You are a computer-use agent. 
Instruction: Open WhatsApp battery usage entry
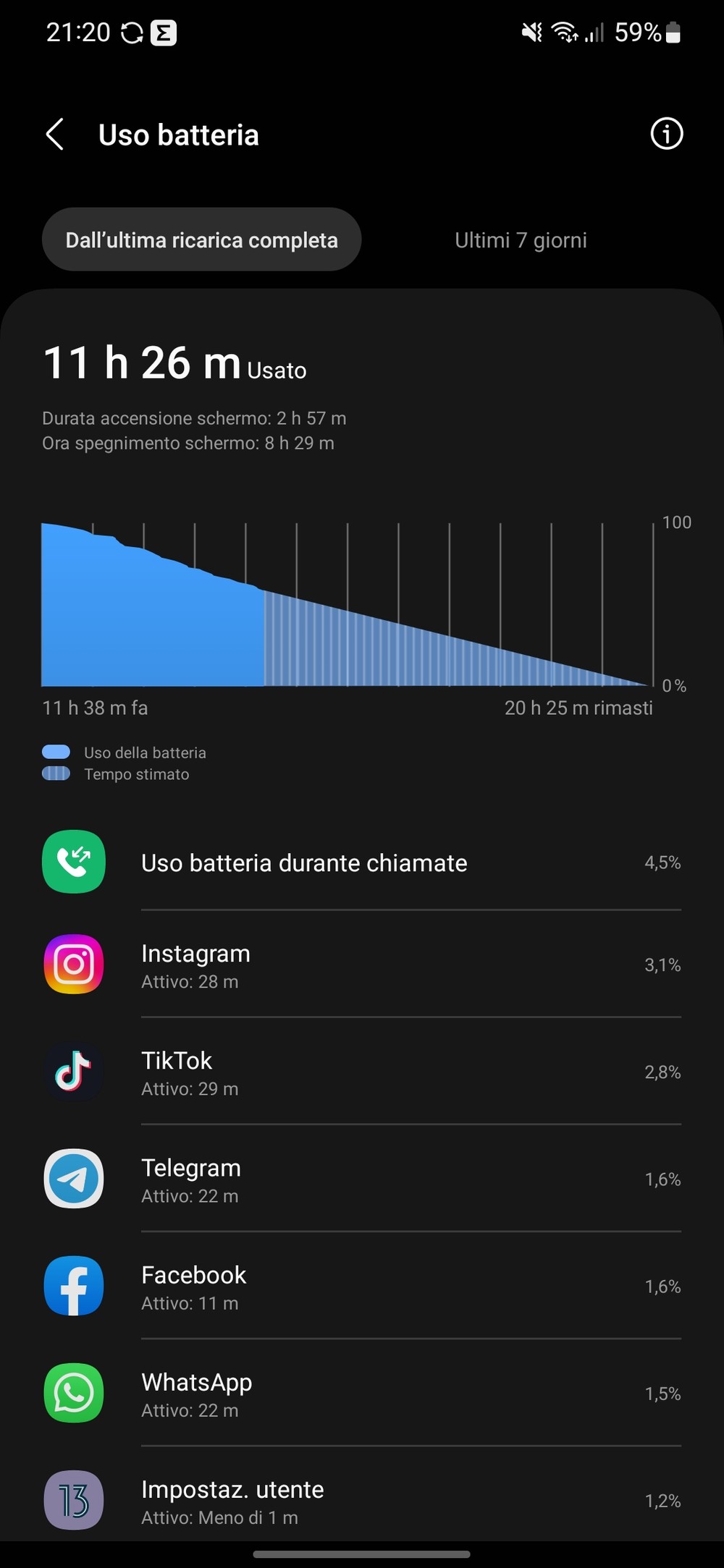pos(362,1393)
